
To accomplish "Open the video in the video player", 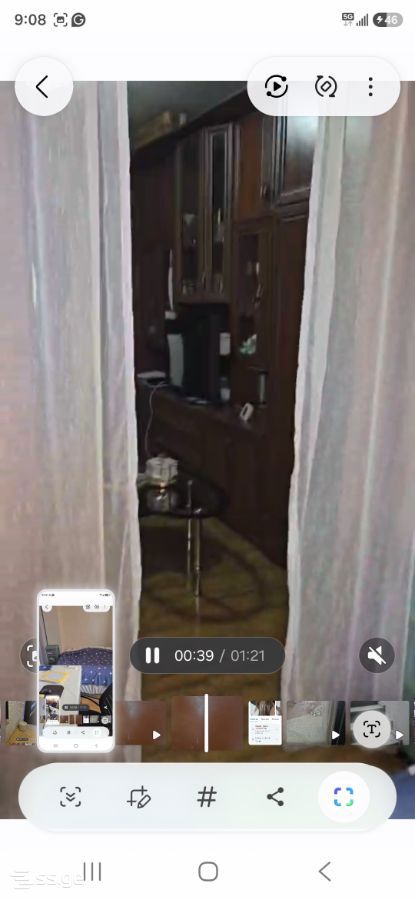I will pos(276,87).
